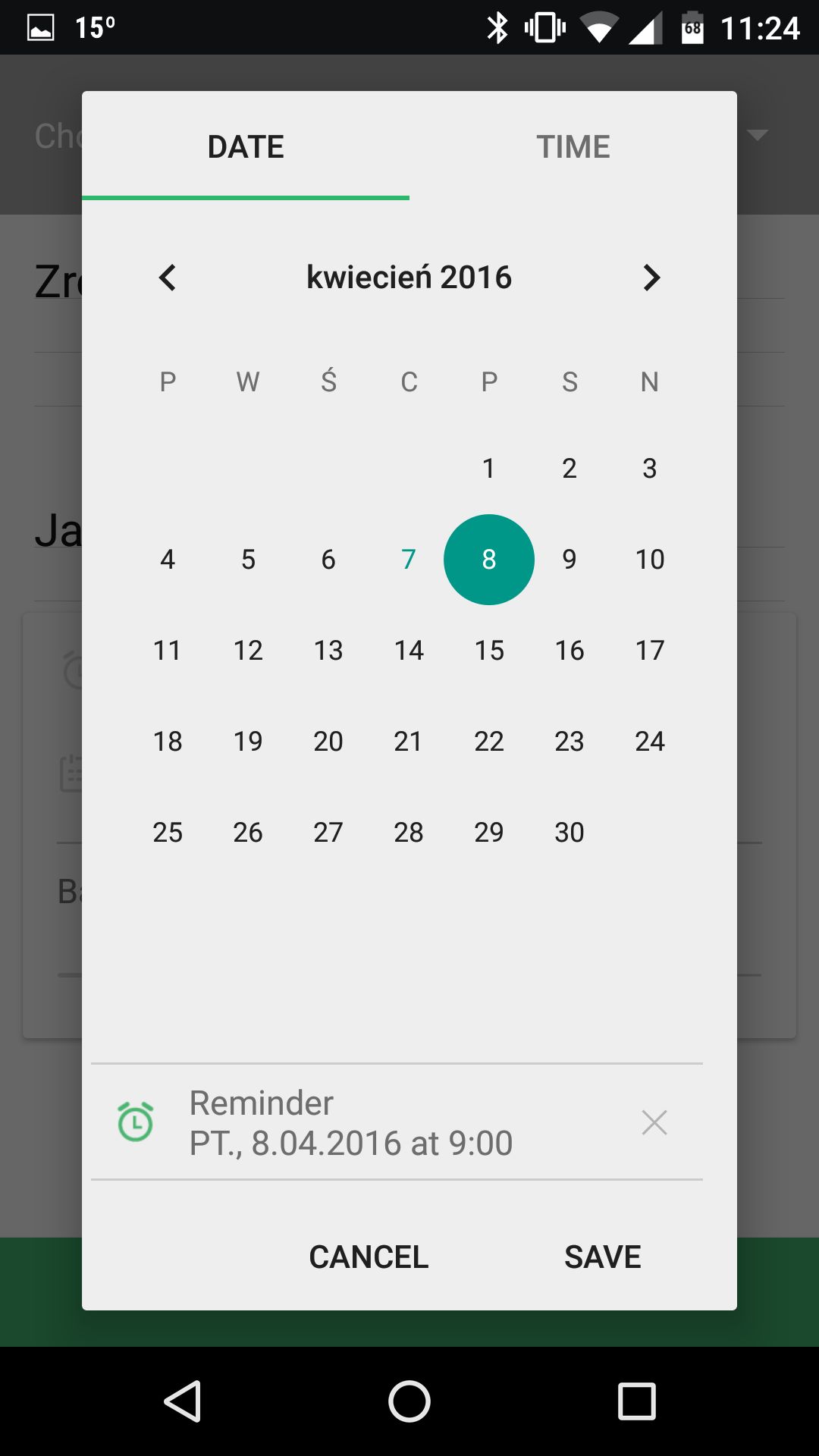Pick day 7 in the calendar
The height and width of the screenshot is (1456, 819).
pyautogui.click(x=409, y=559)
